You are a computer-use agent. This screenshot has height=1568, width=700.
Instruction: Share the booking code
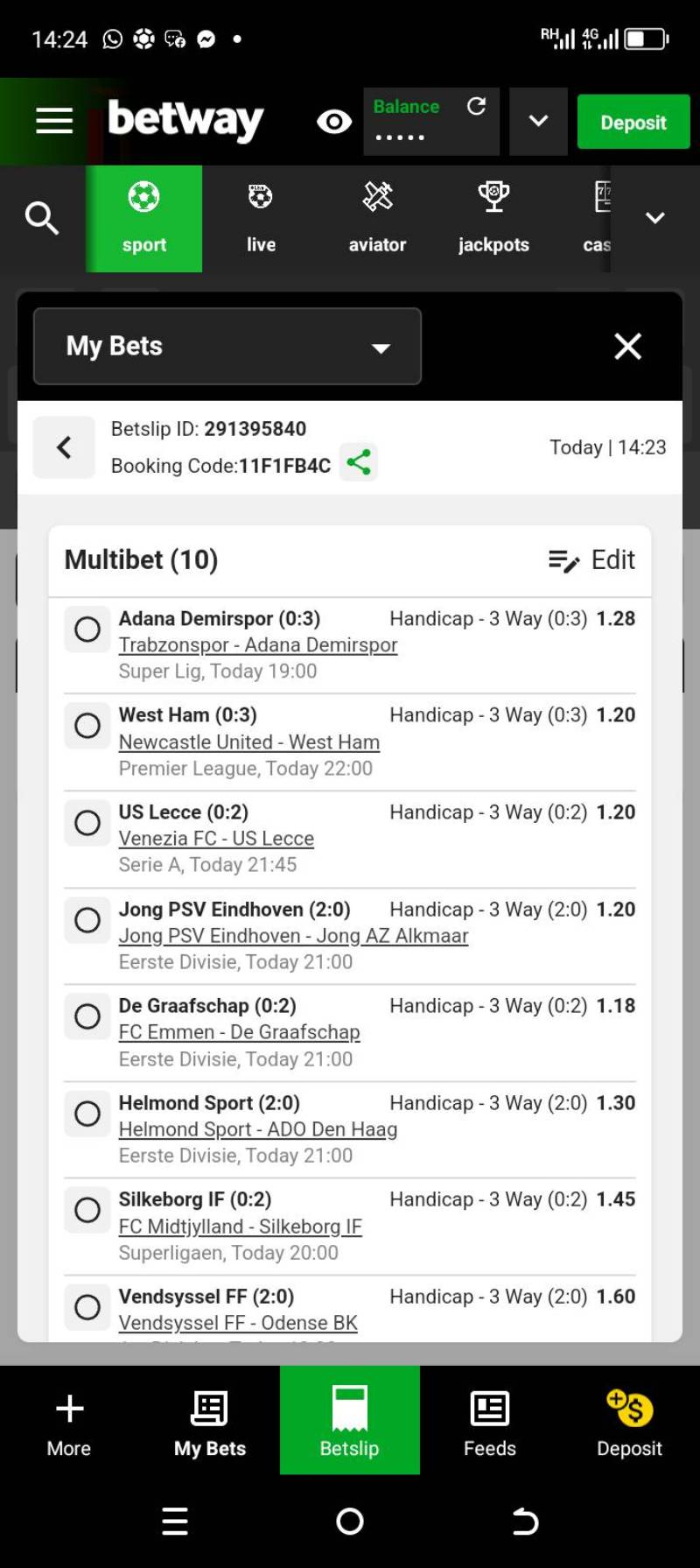click(359, 462)
